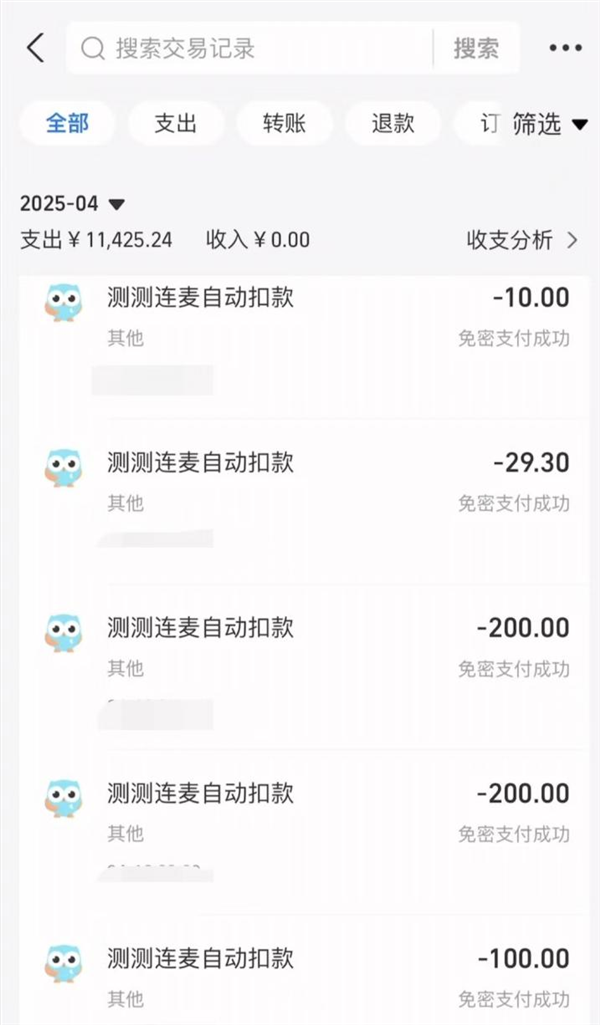Tap the 搜索交易记录 search field

(x=250, y=48)
